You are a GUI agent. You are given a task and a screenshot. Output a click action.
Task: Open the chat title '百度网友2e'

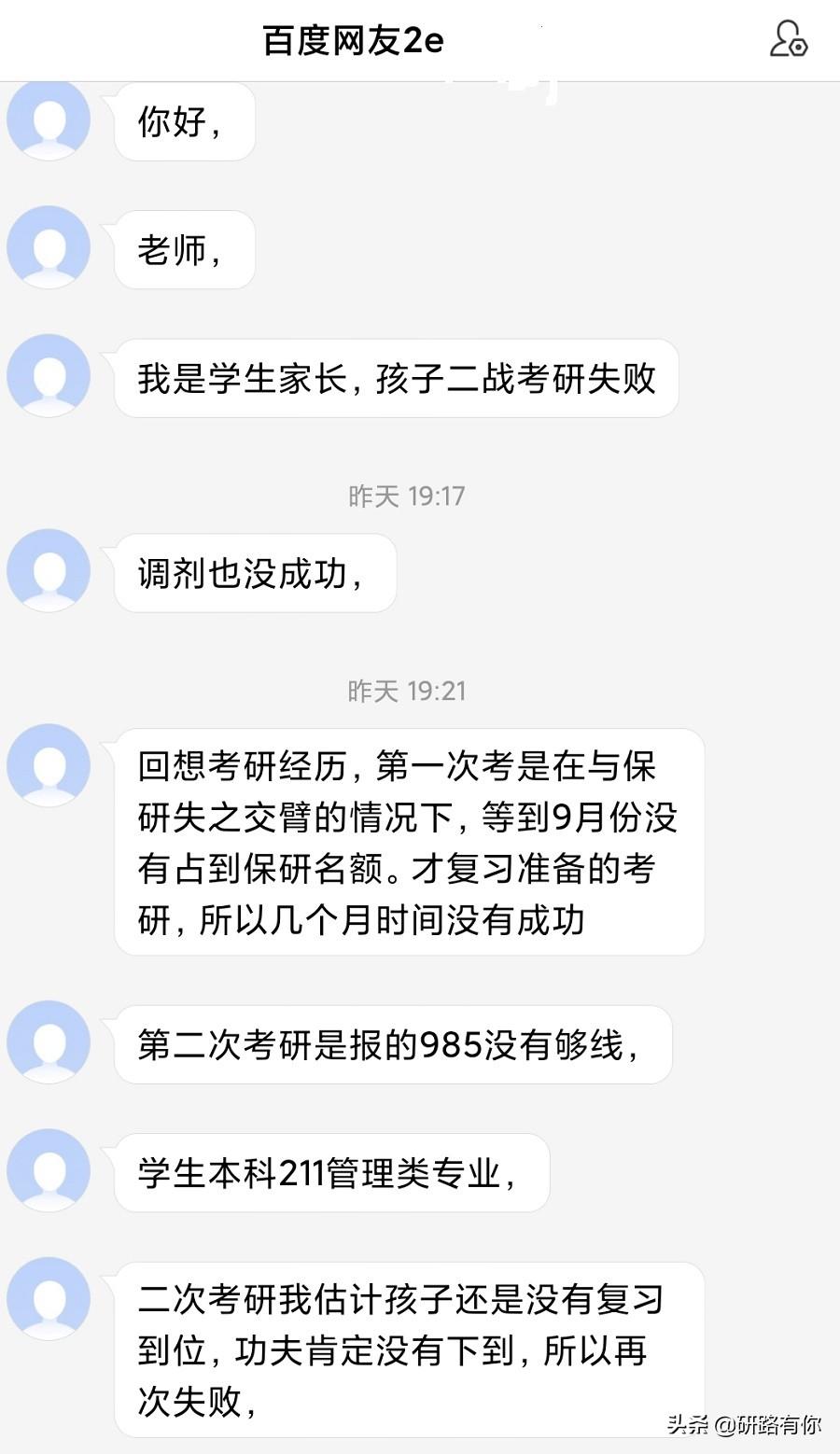tap(353, 41)
